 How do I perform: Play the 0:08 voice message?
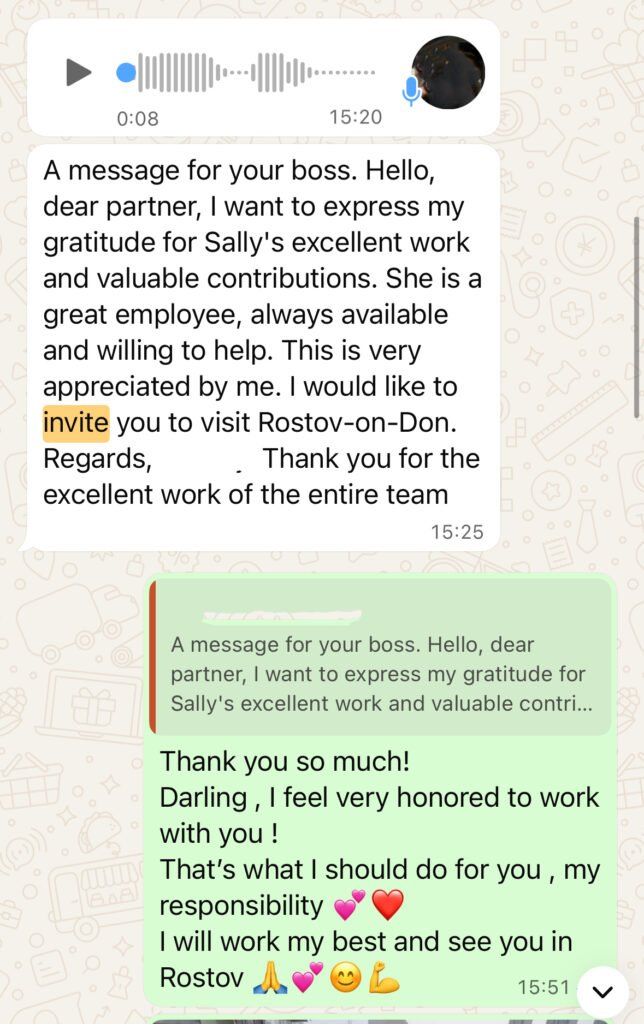coord(78,72)
